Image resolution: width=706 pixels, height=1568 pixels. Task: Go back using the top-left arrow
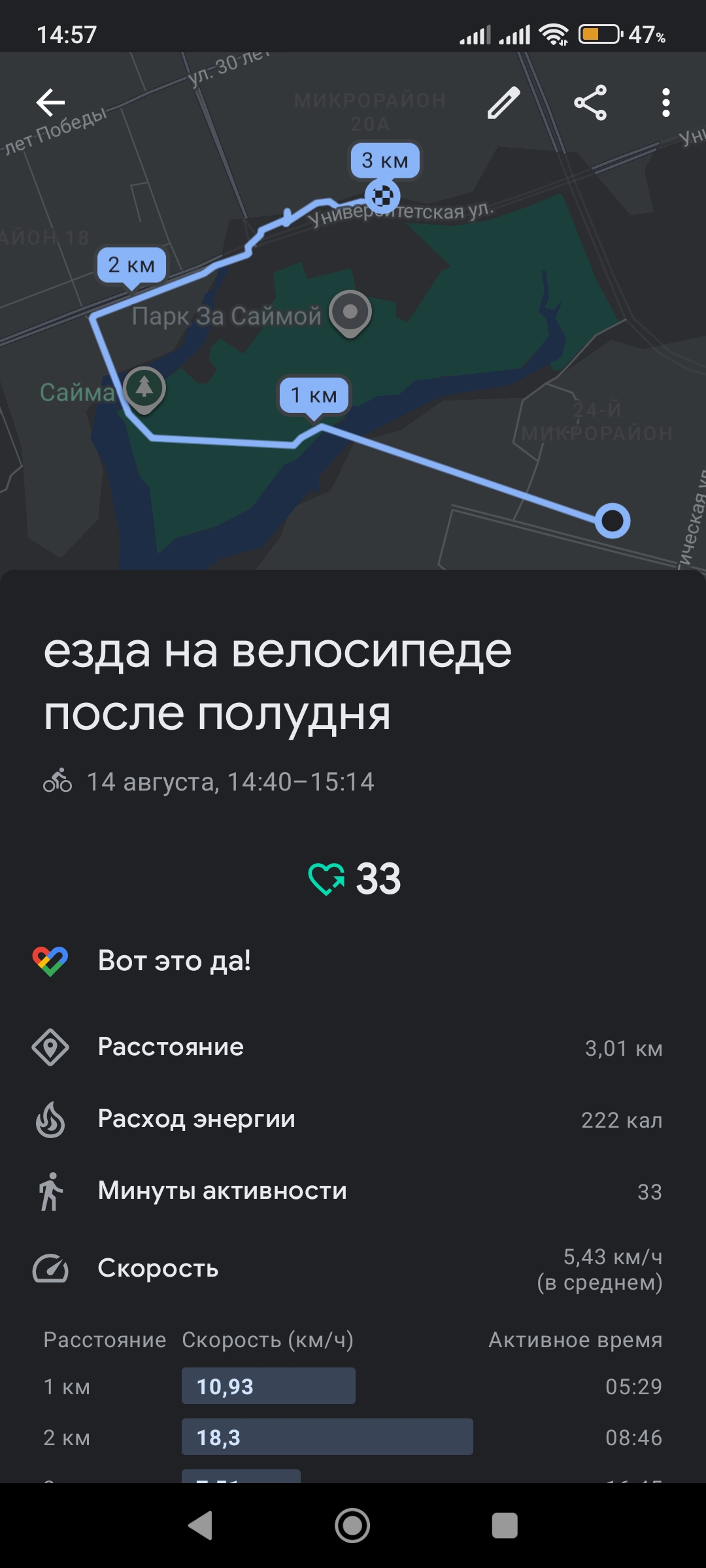pos(50,103)
